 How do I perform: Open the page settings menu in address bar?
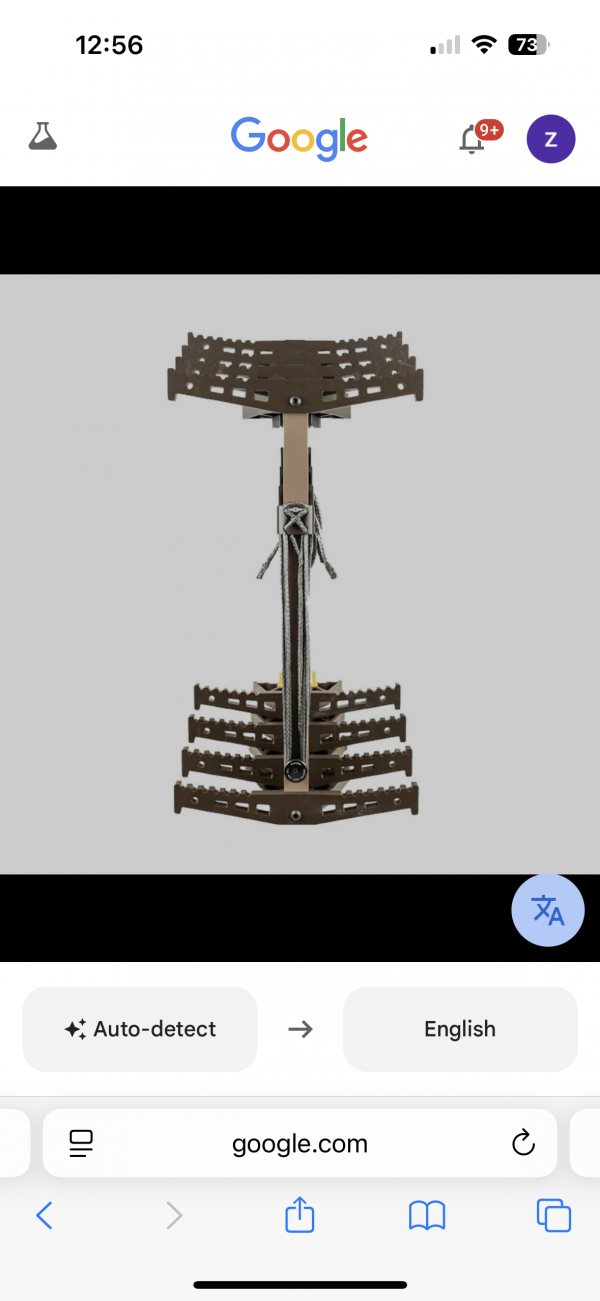coord(81,1143)
